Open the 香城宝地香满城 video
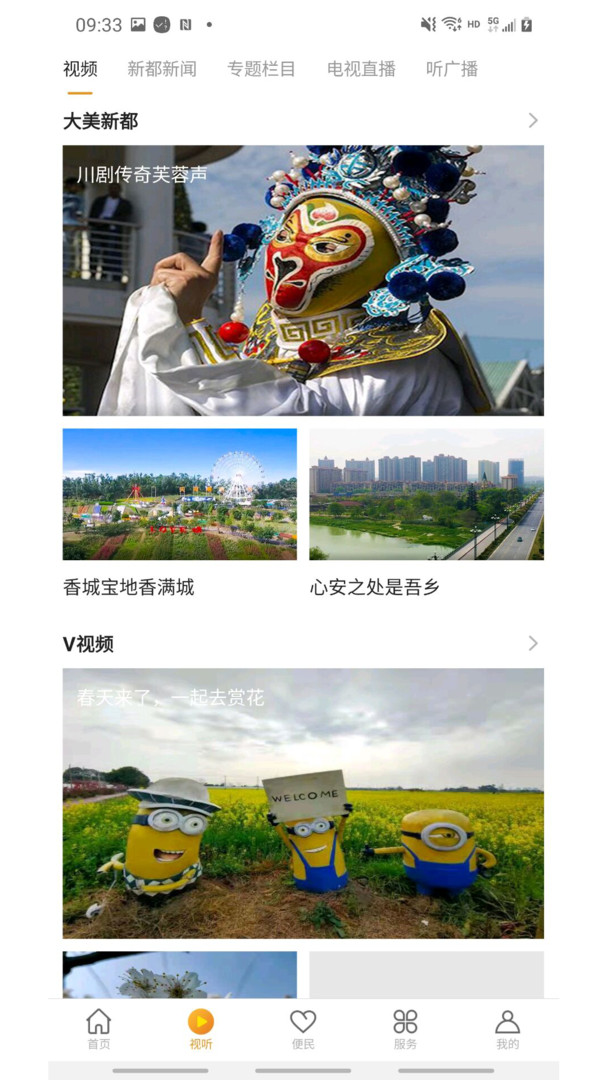This screenshot has width=607, height=1080. [x=180, y=494]
